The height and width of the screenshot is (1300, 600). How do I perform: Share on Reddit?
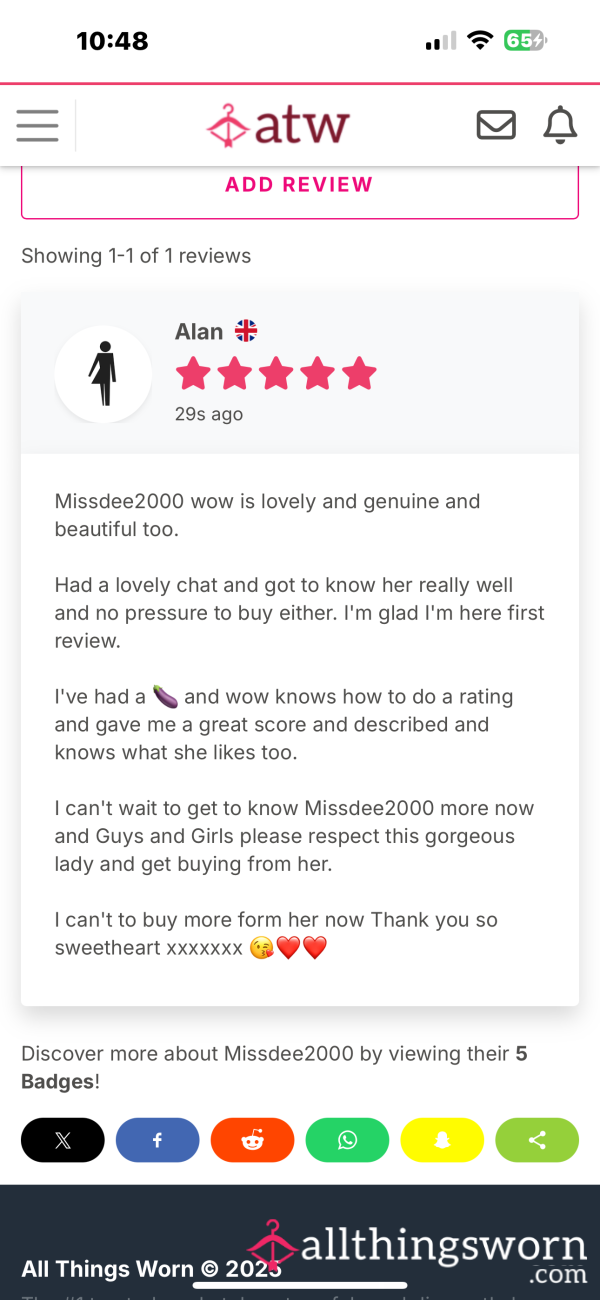[x=253, y=1140]
